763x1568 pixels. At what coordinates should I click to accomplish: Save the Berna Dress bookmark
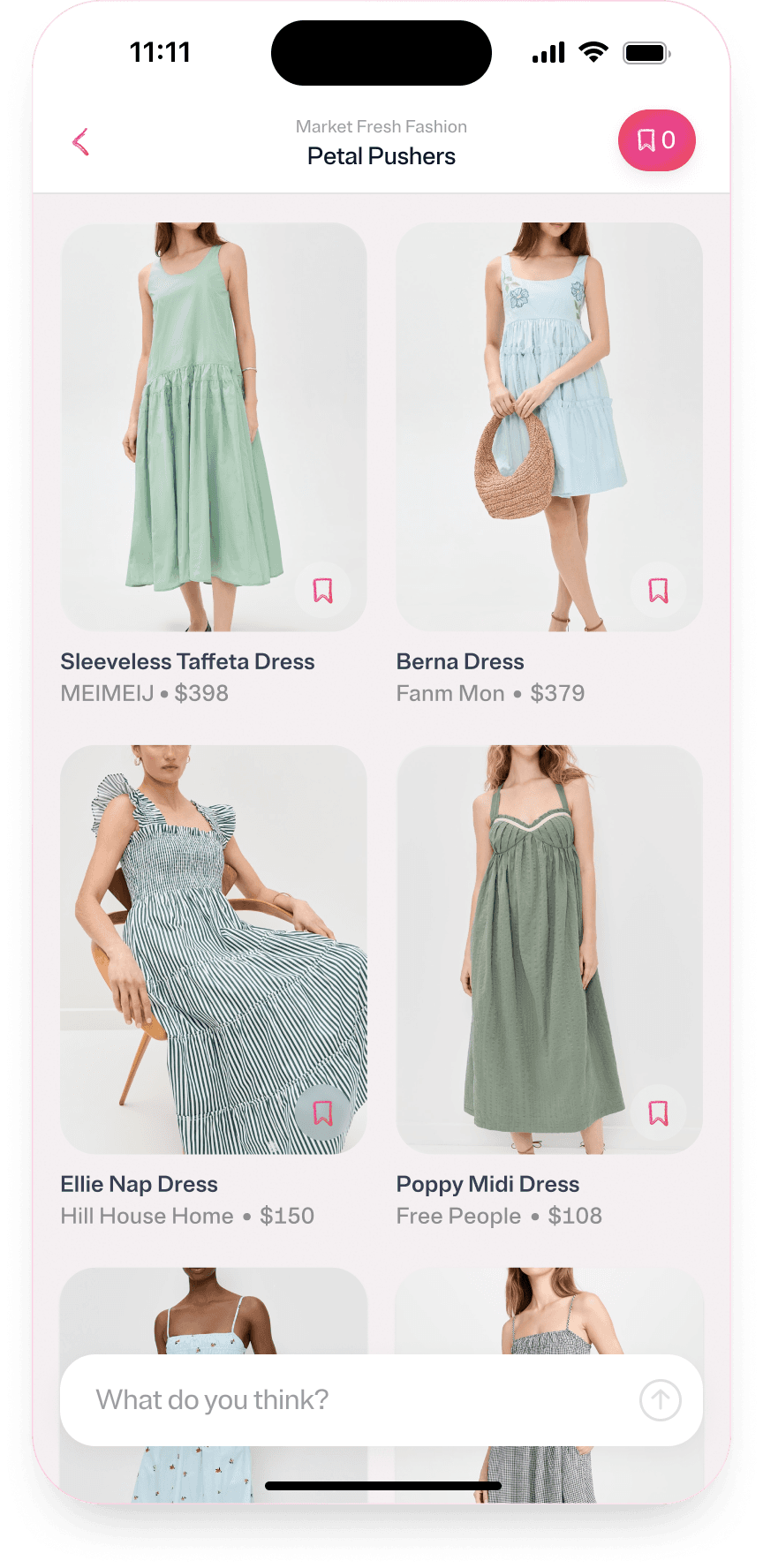[658, 590]
